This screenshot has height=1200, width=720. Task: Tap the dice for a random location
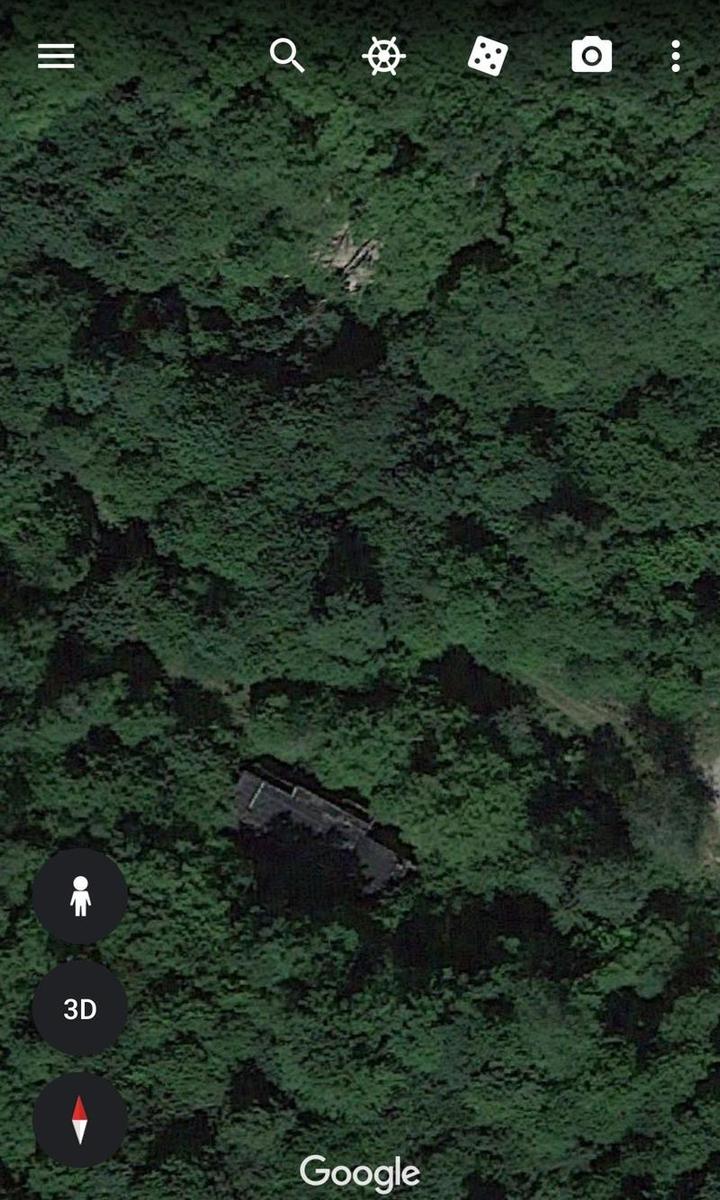pos(487,56)
